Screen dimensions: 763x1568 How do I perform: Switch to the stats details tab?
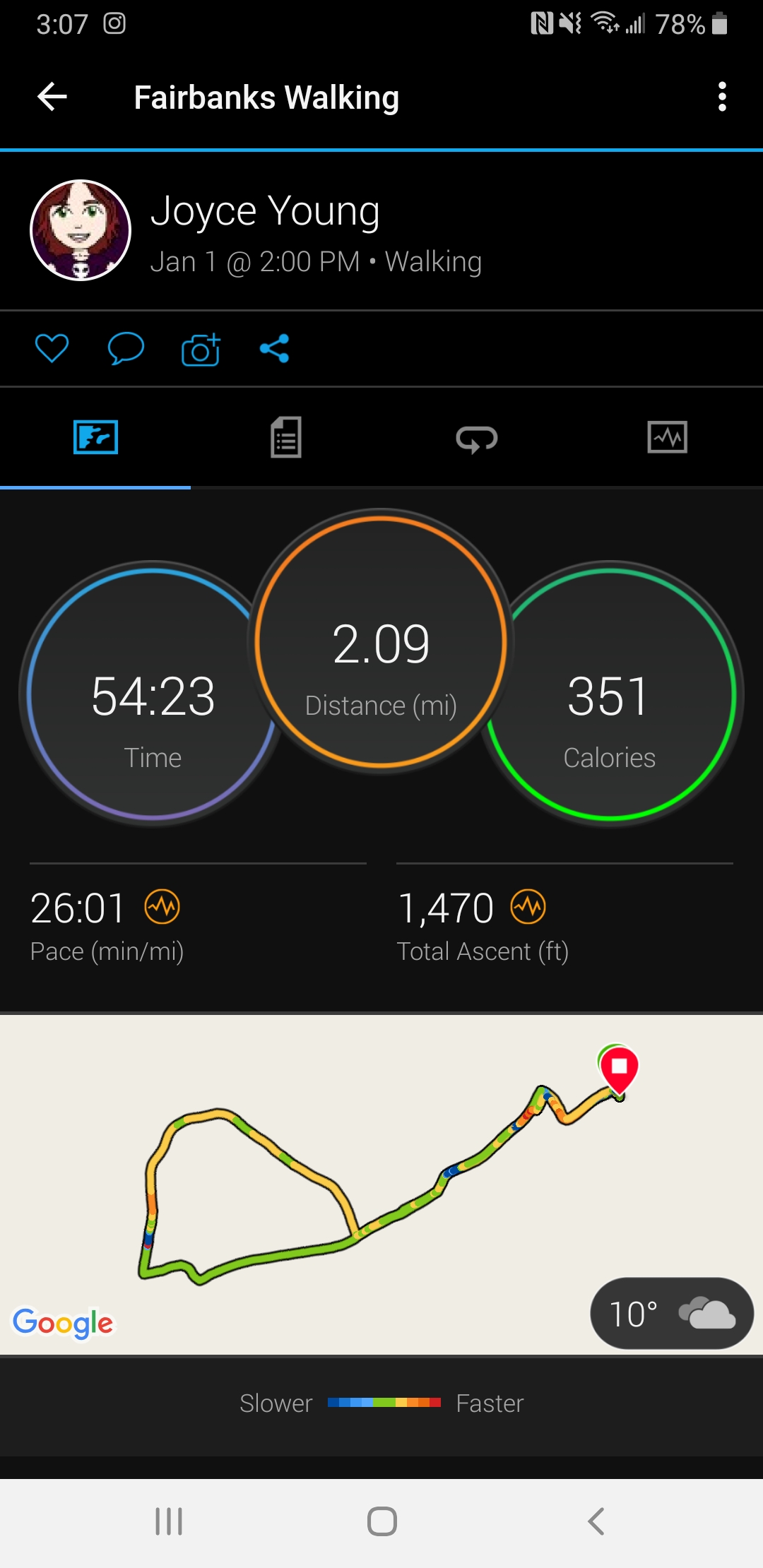point(286,437)
